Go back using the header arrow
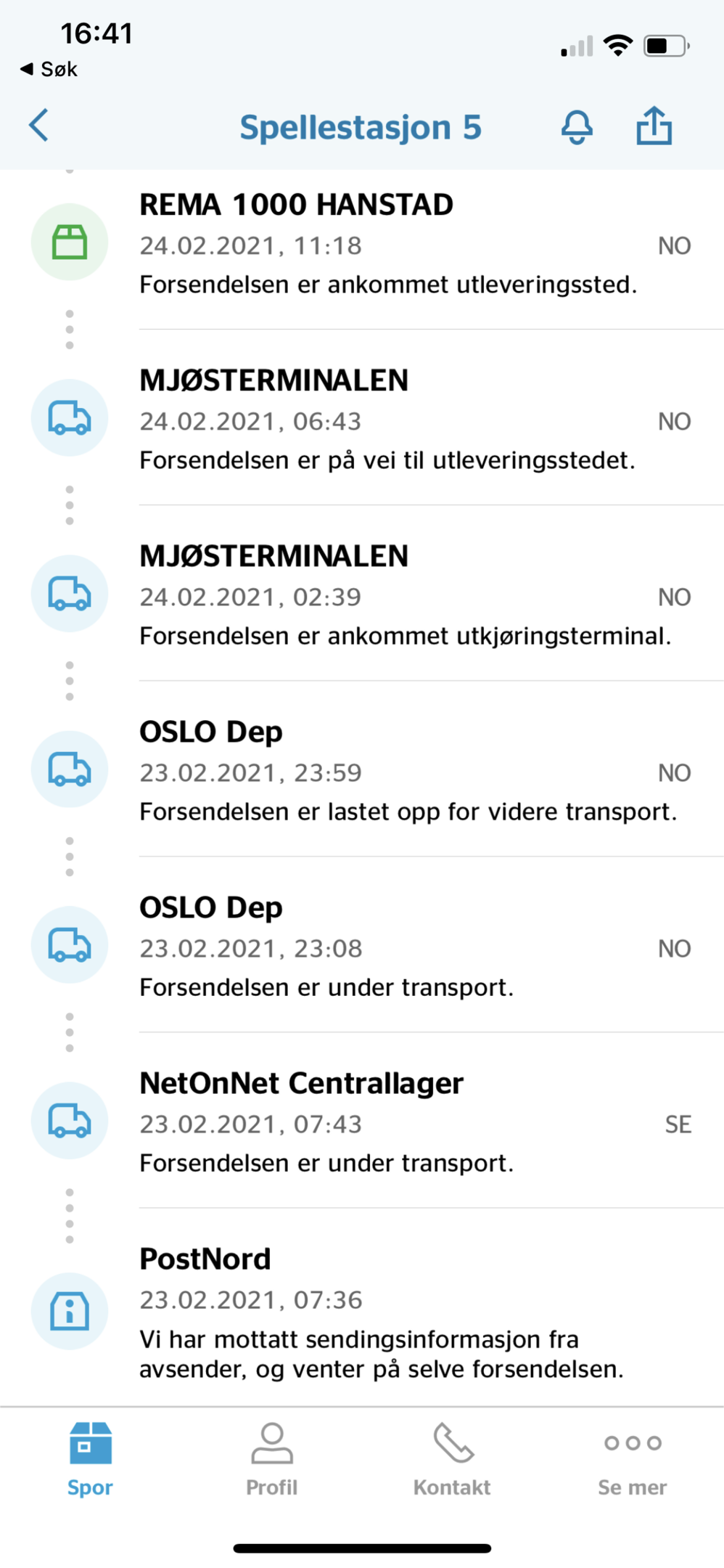The height and width of the screenshot is (1568, 724). 39,126
